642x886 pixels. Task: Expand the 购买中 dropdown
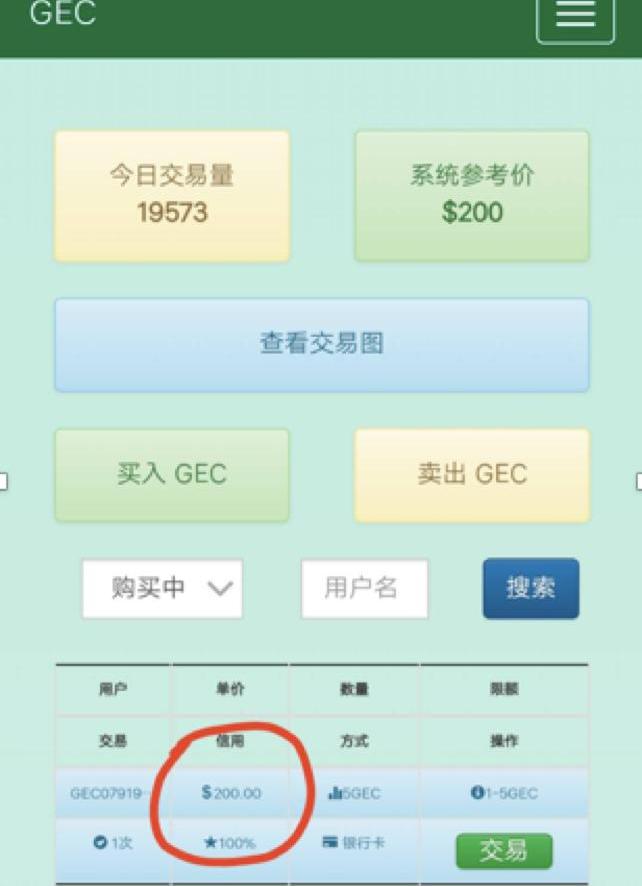(162, 589)
